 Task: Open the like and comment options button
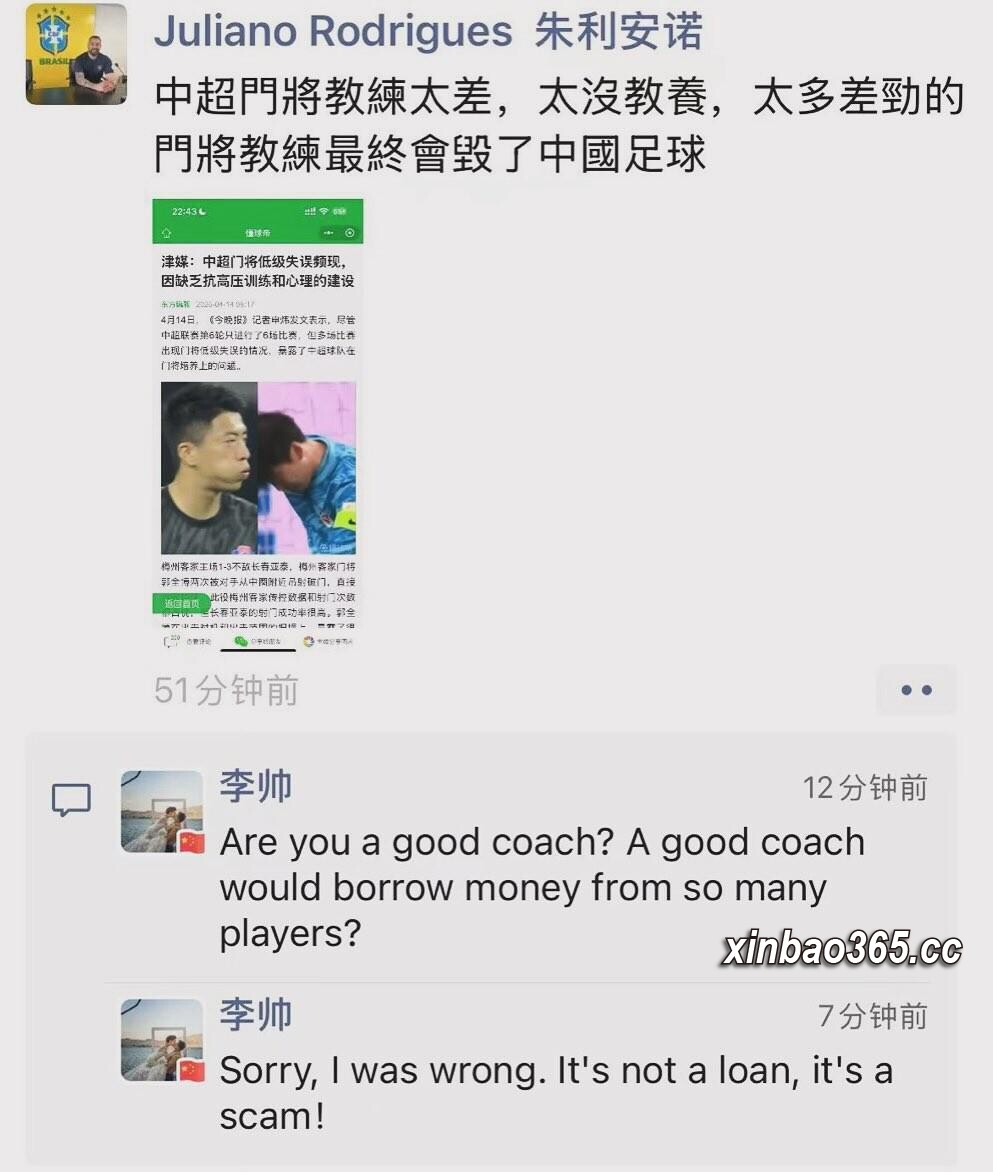pos(916,690)
